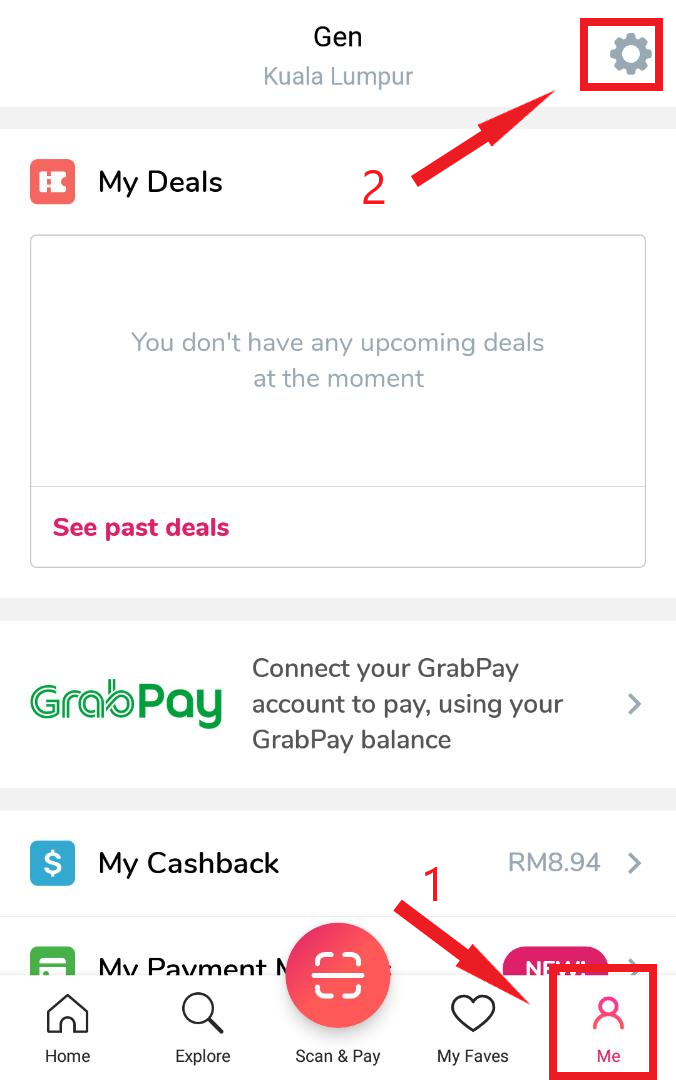Open My Cashback row
The width and height of the screenshot is (676, 1080).
coord(338,863)
